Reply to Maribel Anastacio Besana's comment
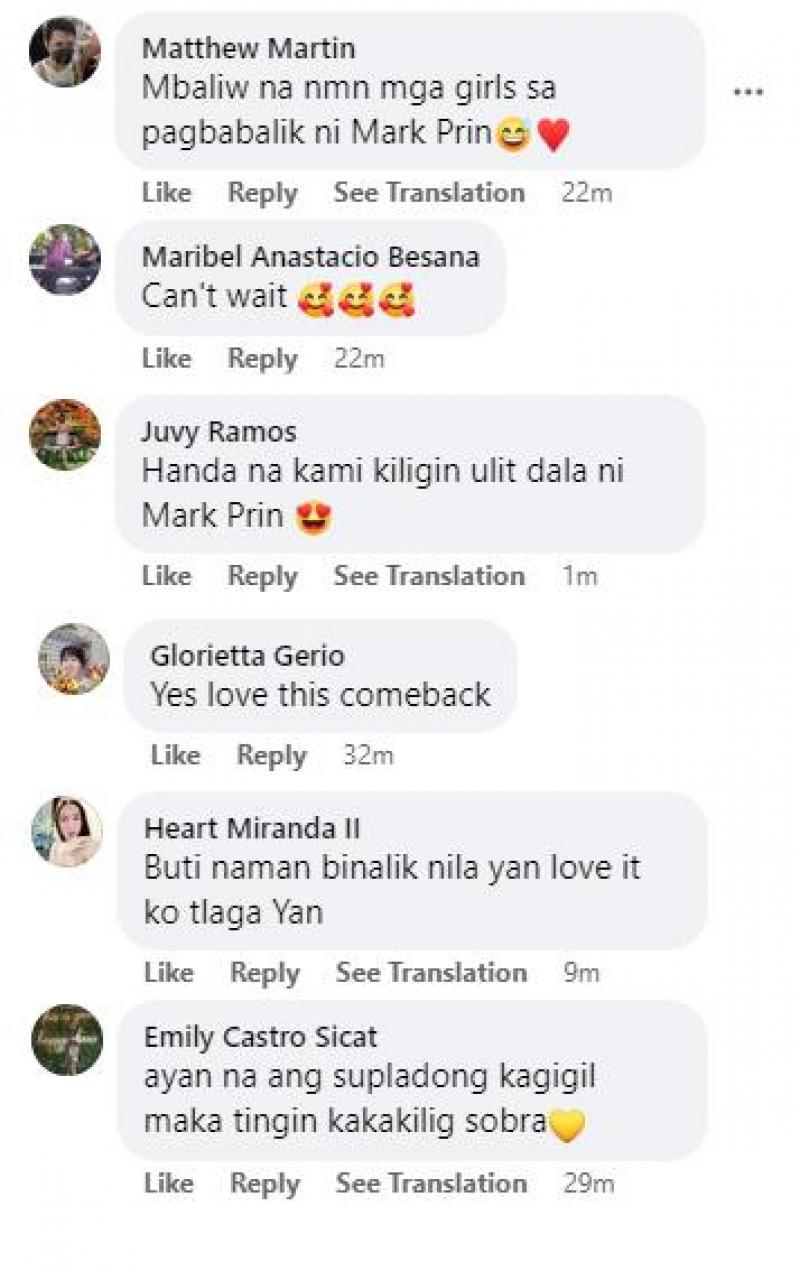Image resolution: width=800 pixels, height=1271 pixels. point(262,359)
